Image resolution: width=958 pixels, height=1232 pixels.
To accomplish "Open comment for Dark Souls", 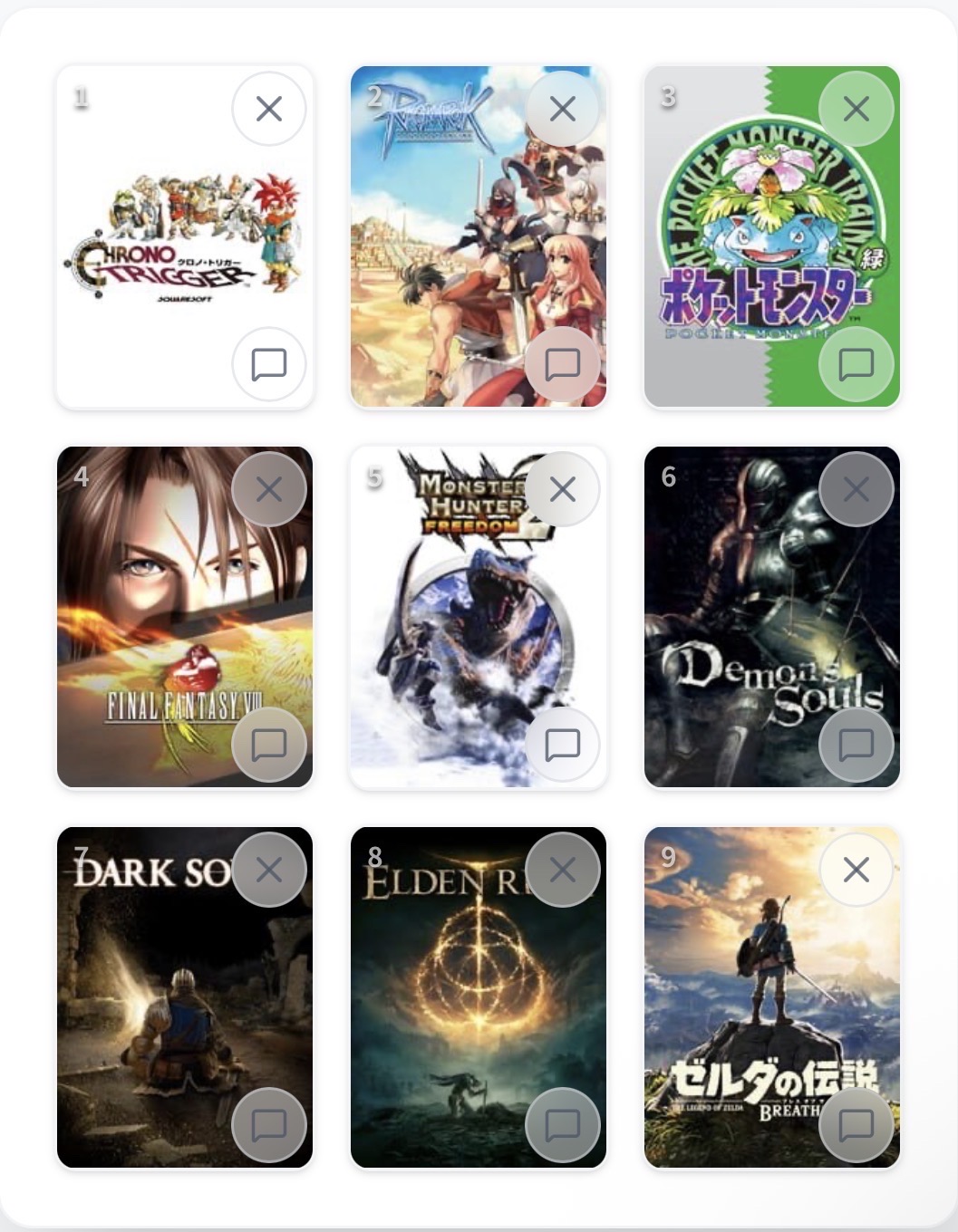I will click(x=268, y=1125).
